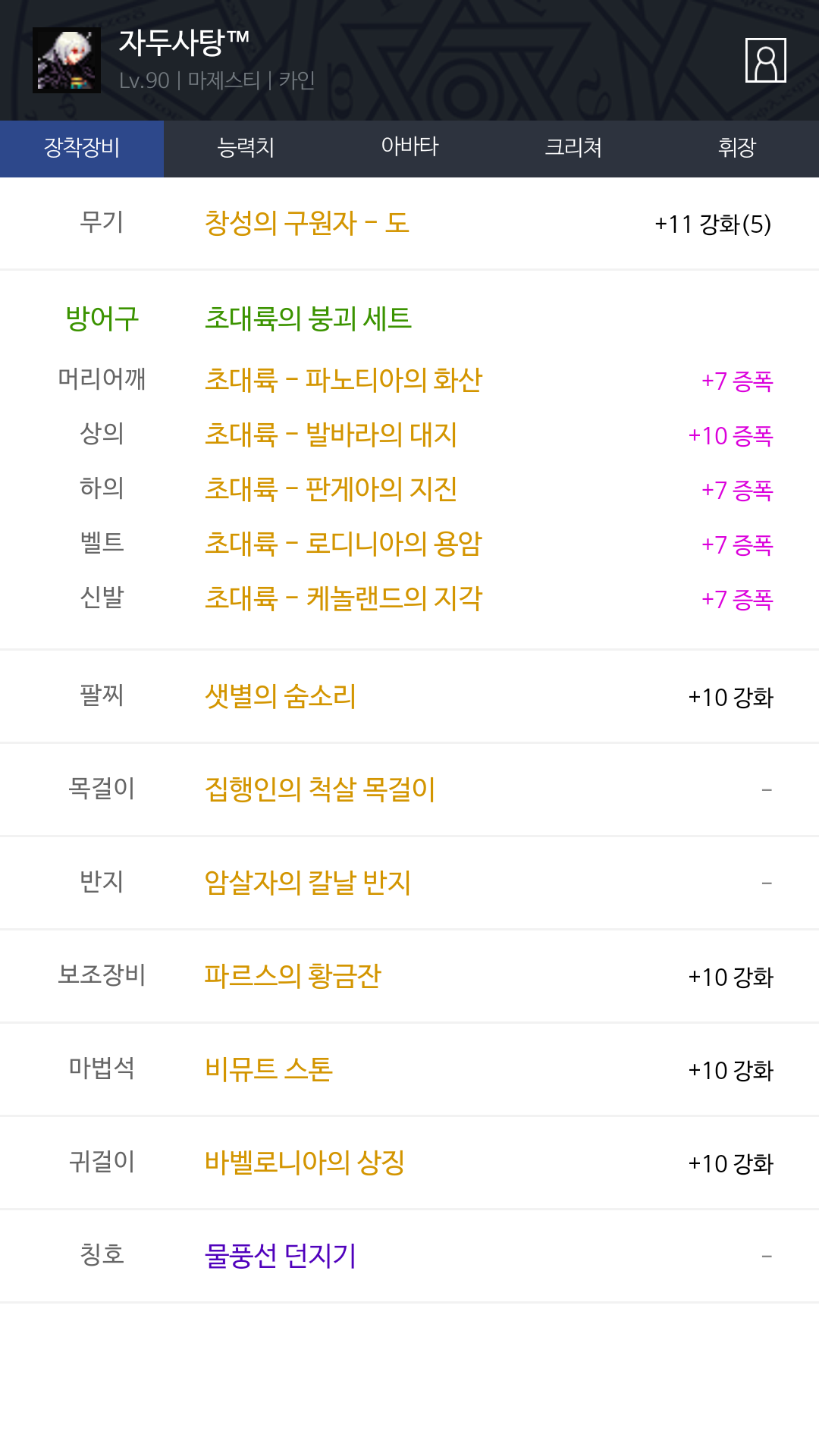Image resolution: width=819 pixels, height=1456 pixels.
Task: Open necklace 집행인의 척살 목걸이
Action: tap(320, 789)
